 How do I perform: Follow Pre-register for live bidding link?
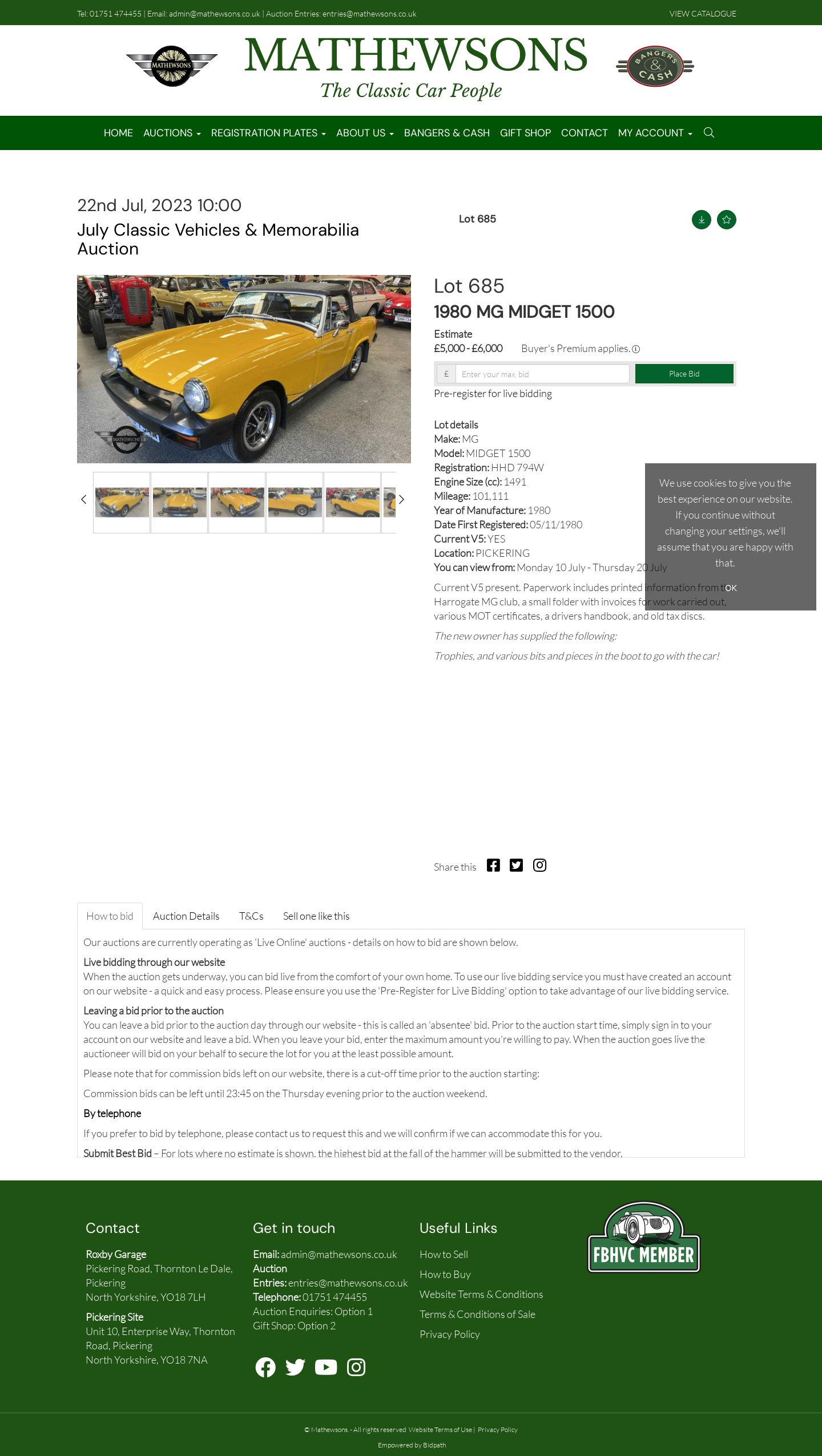pos(493,394)
